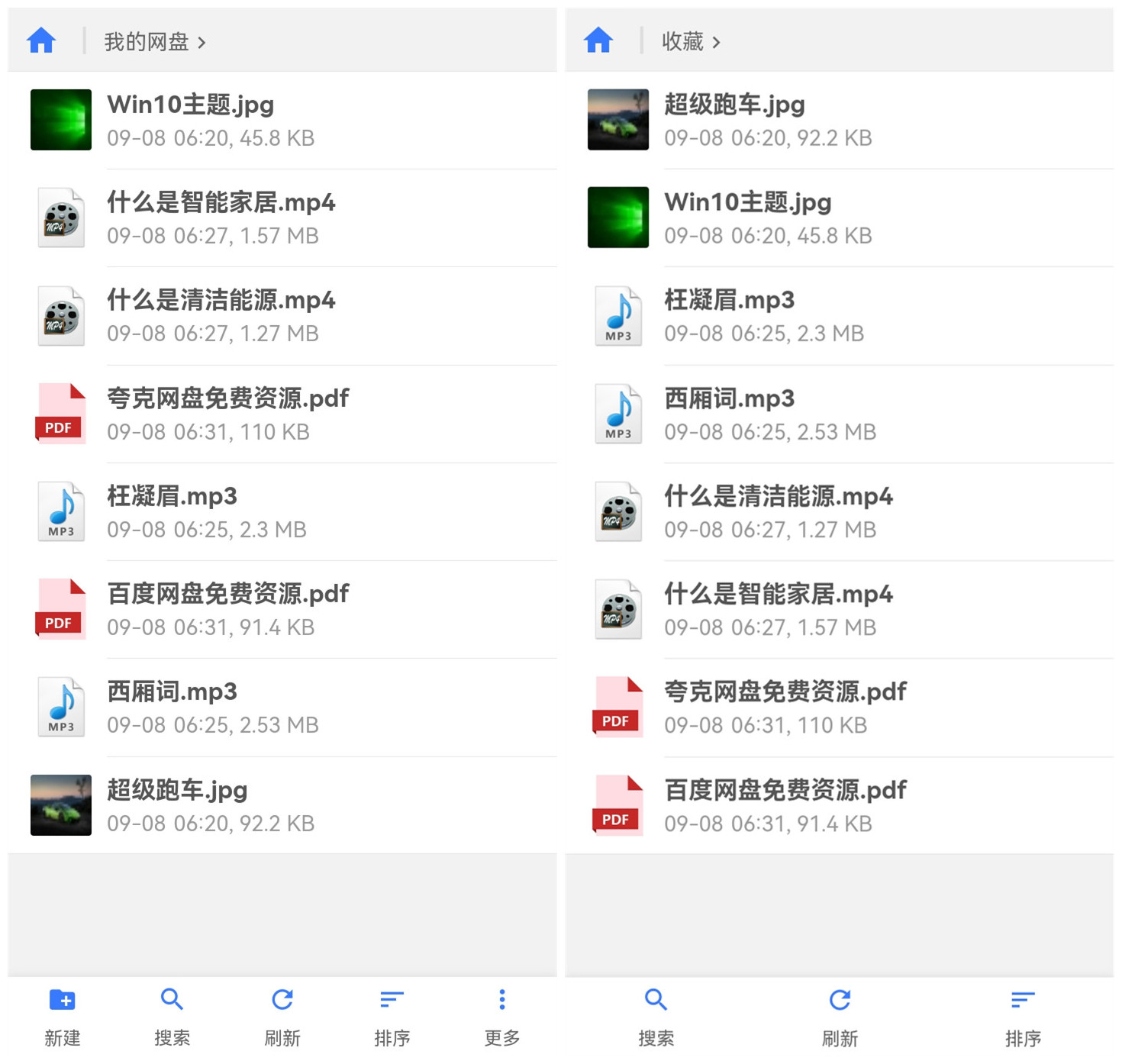Play 什么是智能家居.mp4 in 我的网盘 list
Image resolution: width=1122 pixels, height=1064 pixels.
[282, 218]
